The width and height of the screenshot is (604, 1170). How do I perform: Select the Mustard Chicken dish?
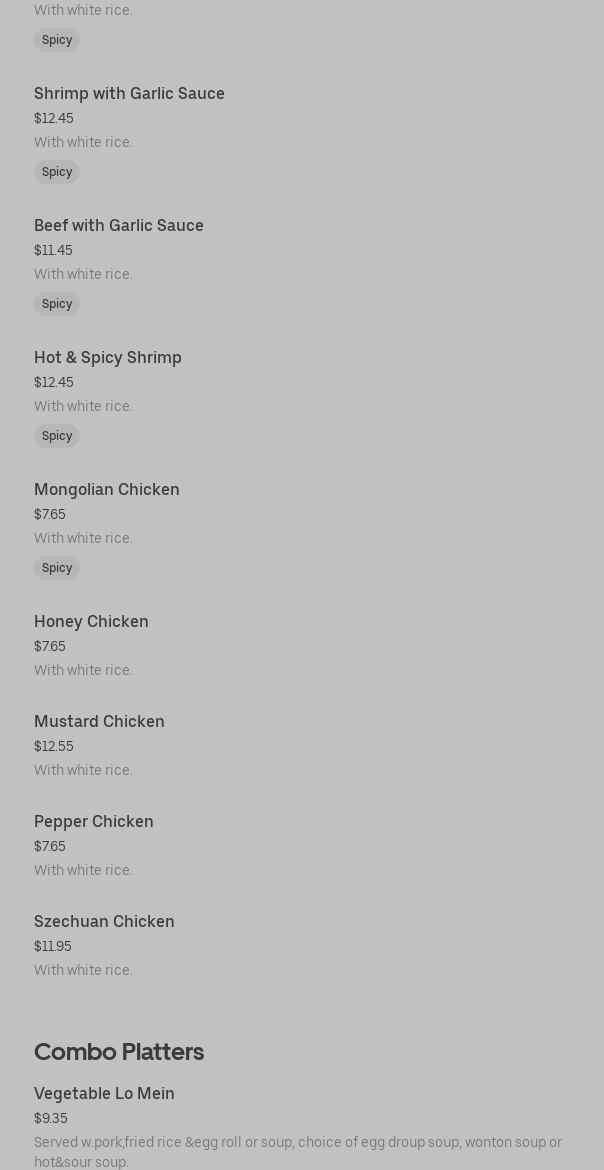point(99,721)
